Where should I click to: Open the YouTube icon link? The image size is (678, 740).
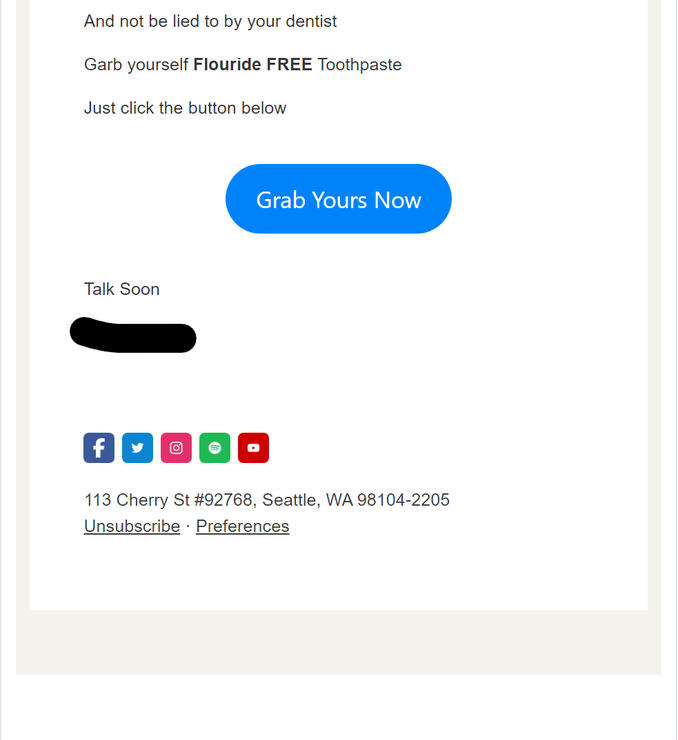pyautogui.click(x=253, y=448)
